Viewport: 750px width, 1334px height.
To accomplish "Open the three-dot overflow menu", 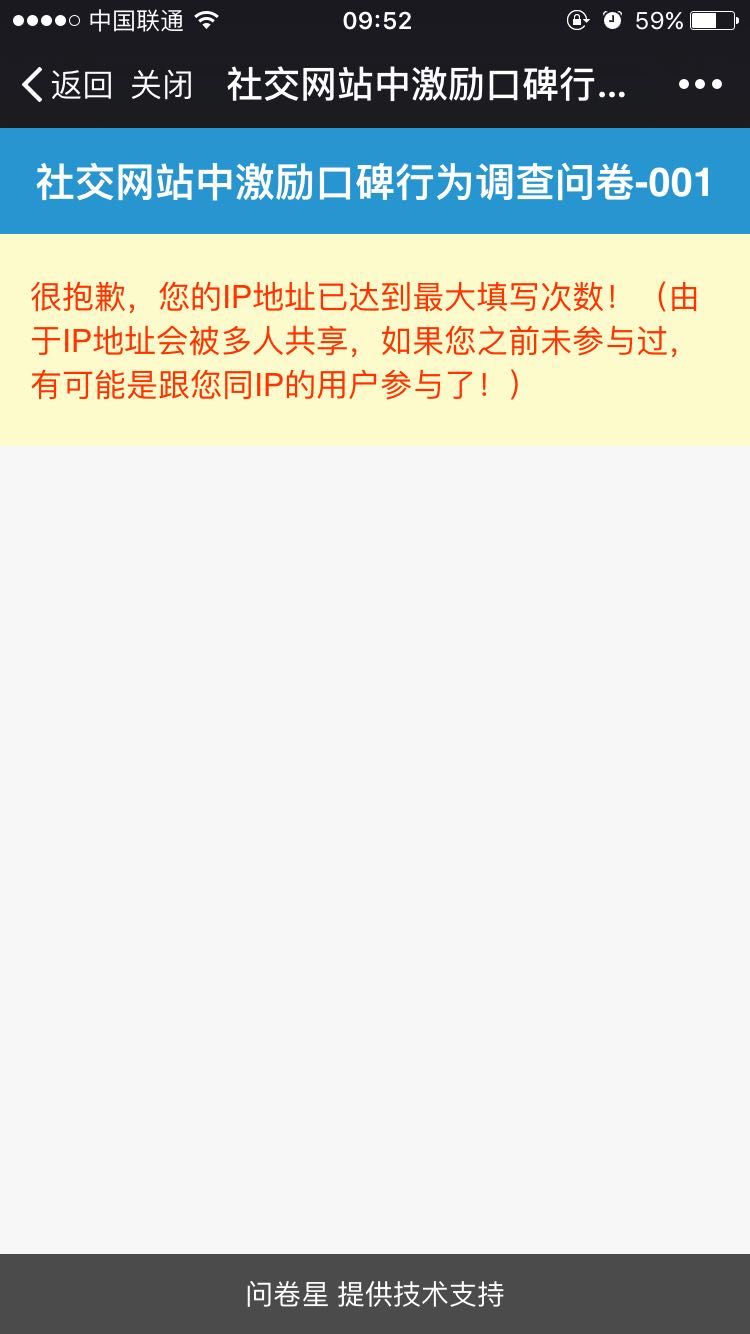I will pyautogui.click(x=700, y=85).
